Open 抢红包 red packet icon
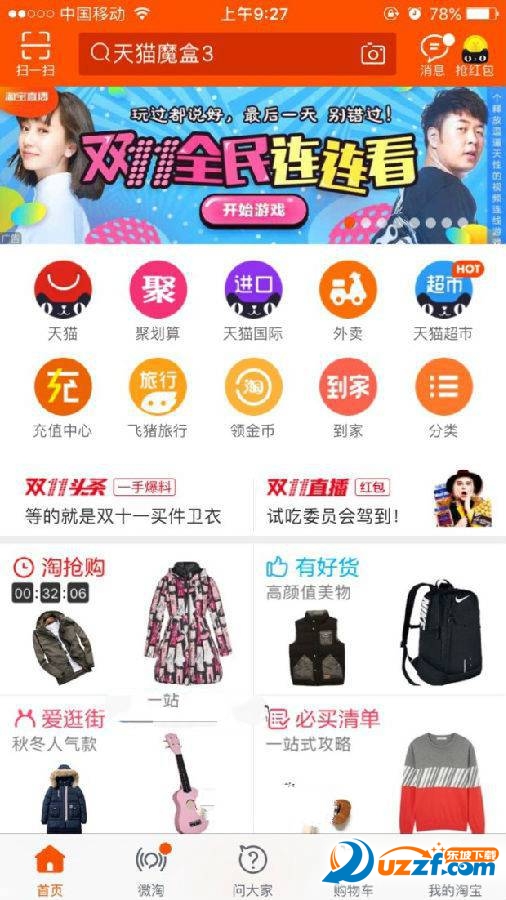Viewport: 506px width, 900px height. tap(474, 55)
